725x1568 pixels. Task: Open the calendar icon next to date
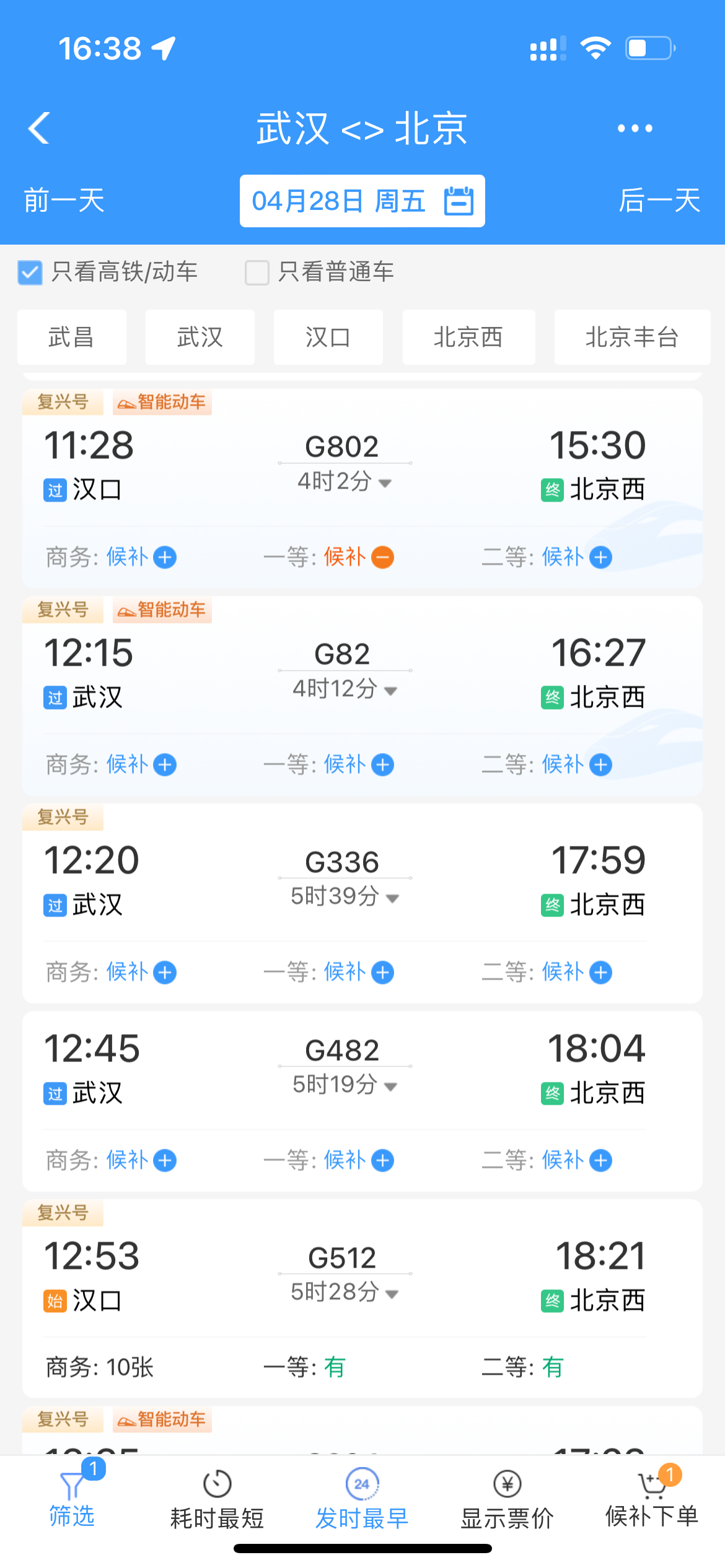pyautogui.click(x=459, y=201)
